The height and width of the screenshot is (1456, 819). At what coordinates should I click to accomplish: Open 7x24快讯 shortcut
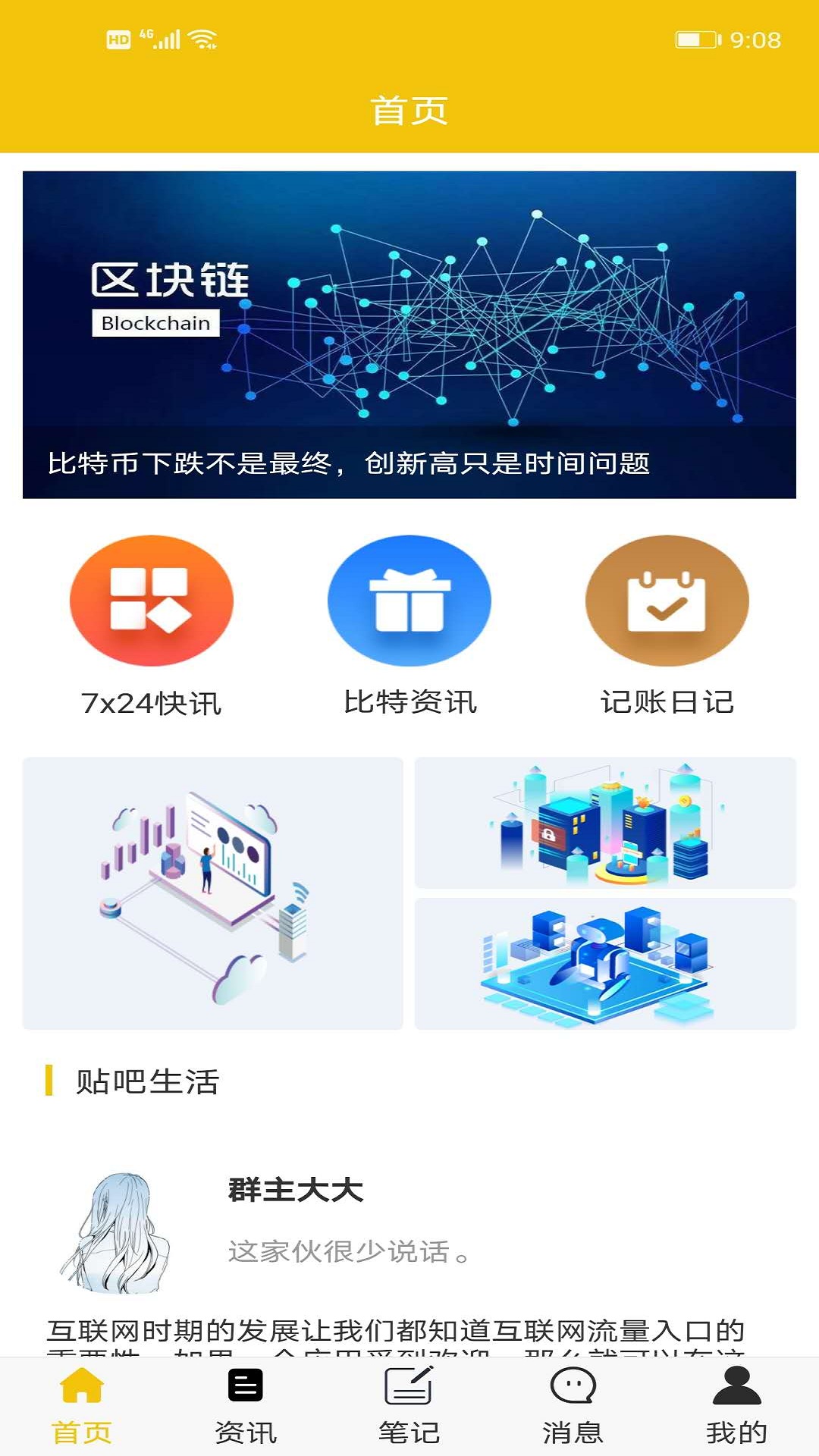coord(152,626)
